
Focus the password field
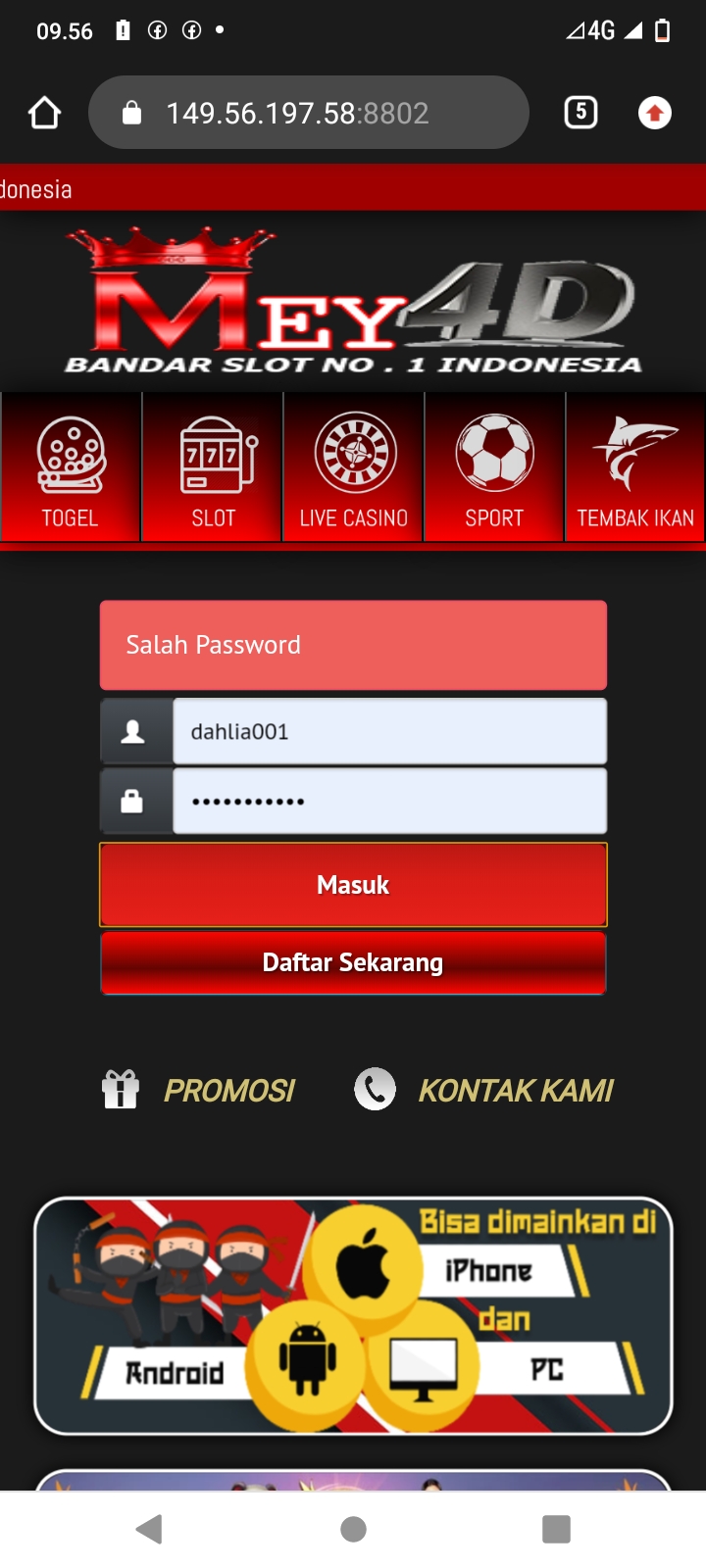point(389,802)
